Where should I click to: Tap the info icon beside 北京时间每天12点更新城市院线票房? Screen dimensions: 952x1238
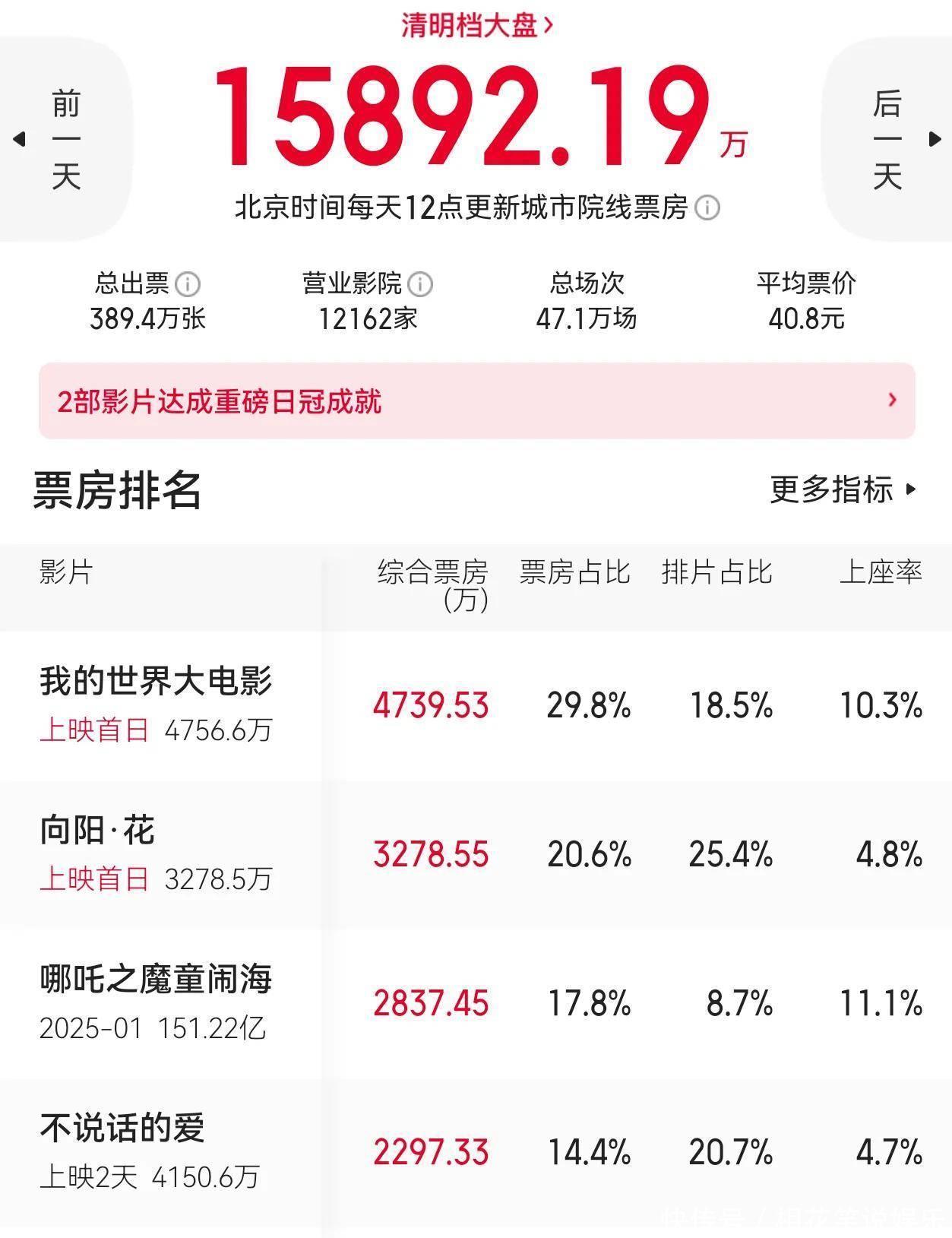(707, 207)
